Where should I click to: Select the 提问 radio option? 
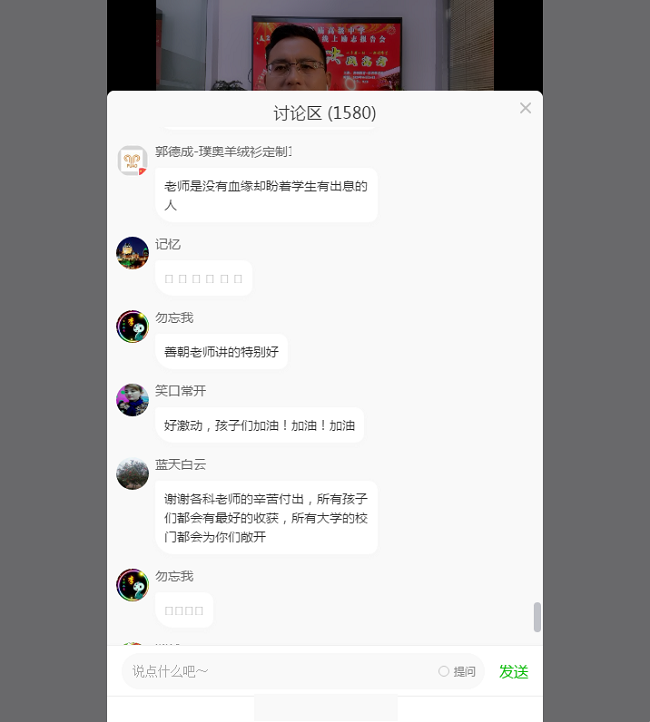[444, 671]
